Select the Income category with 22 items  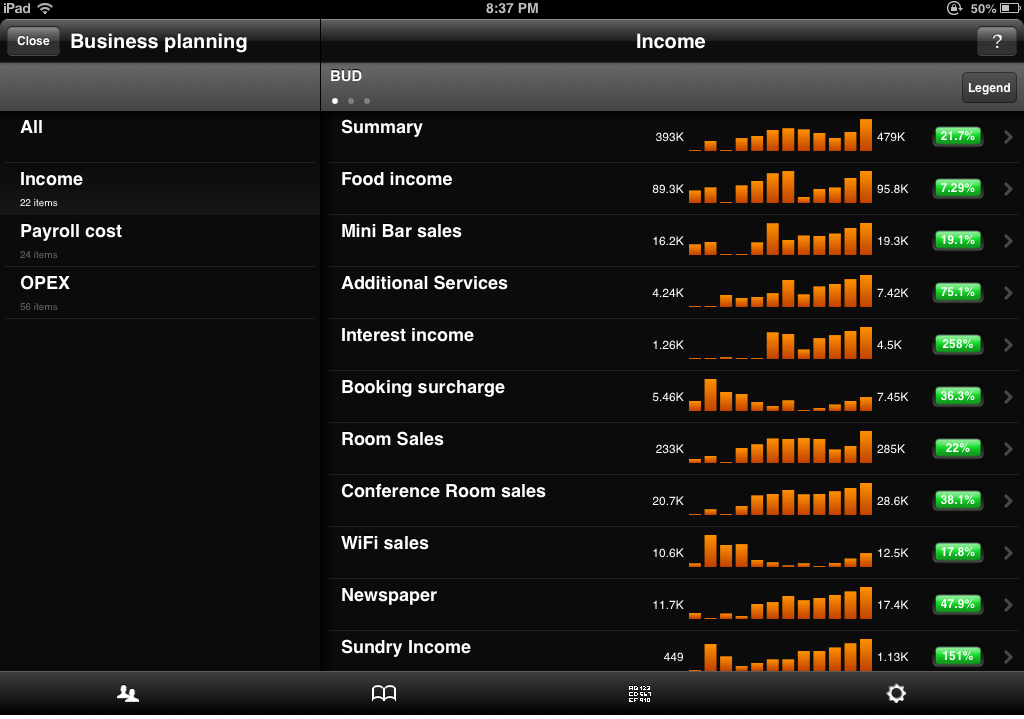pos(160,189)
